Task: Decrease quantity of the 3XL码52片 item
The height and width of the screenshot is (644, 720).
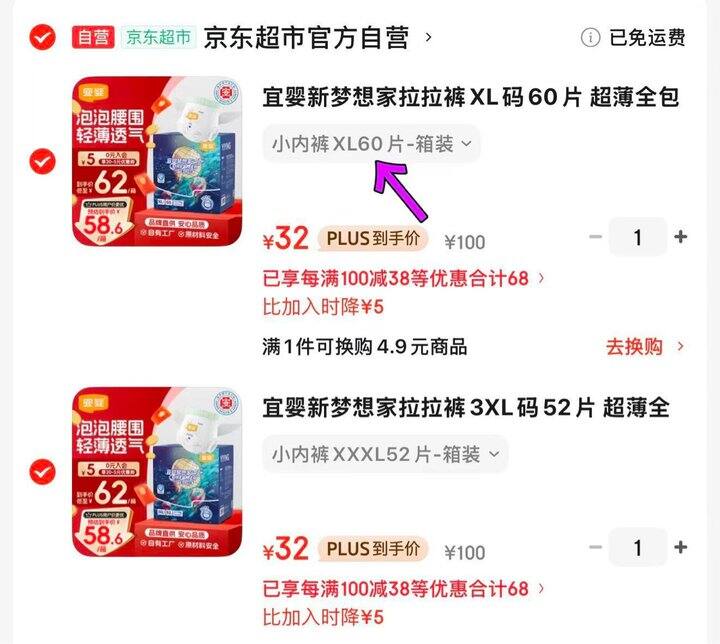Action: pos(596,548)
